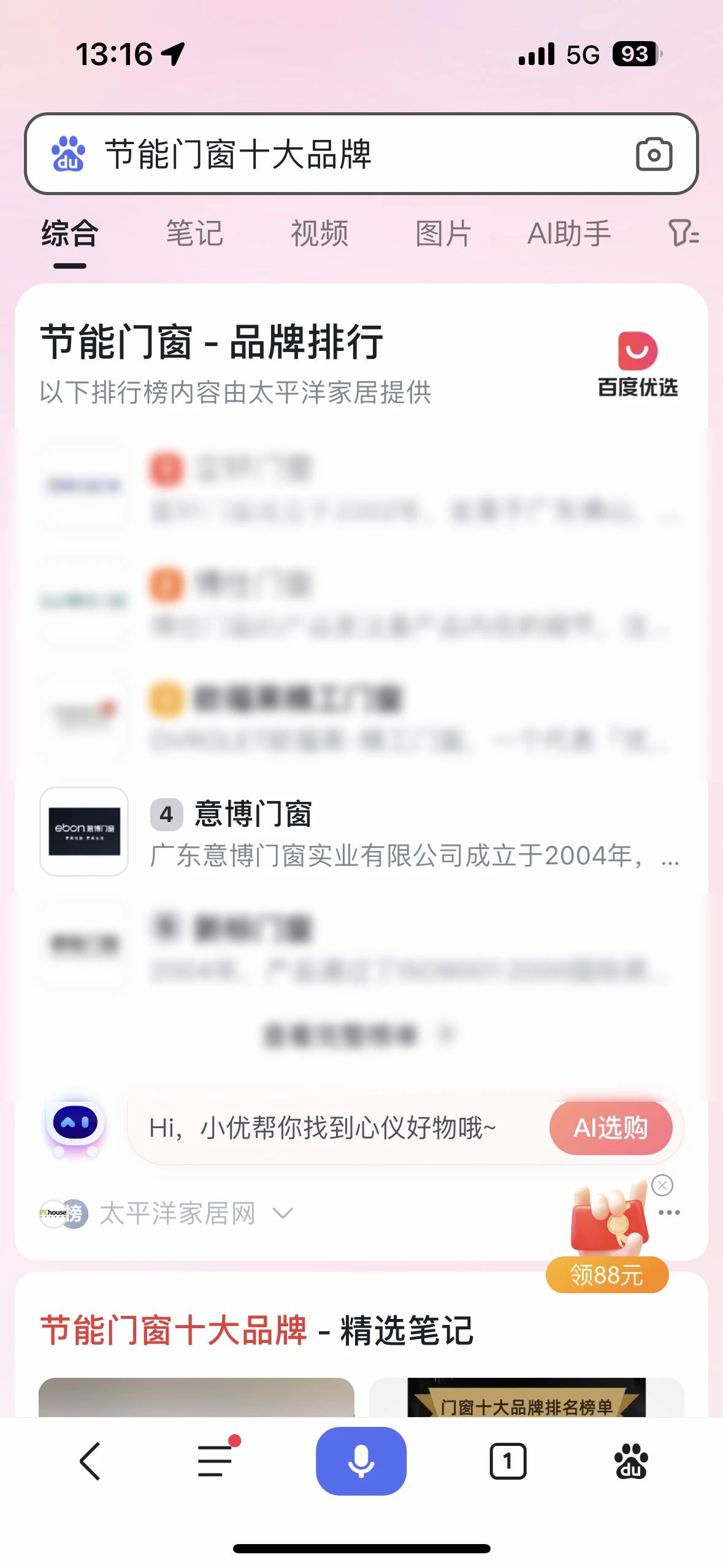The image size is (723, 1568).
Task: Open the three-dot more options
Action: coord(669,1213)
